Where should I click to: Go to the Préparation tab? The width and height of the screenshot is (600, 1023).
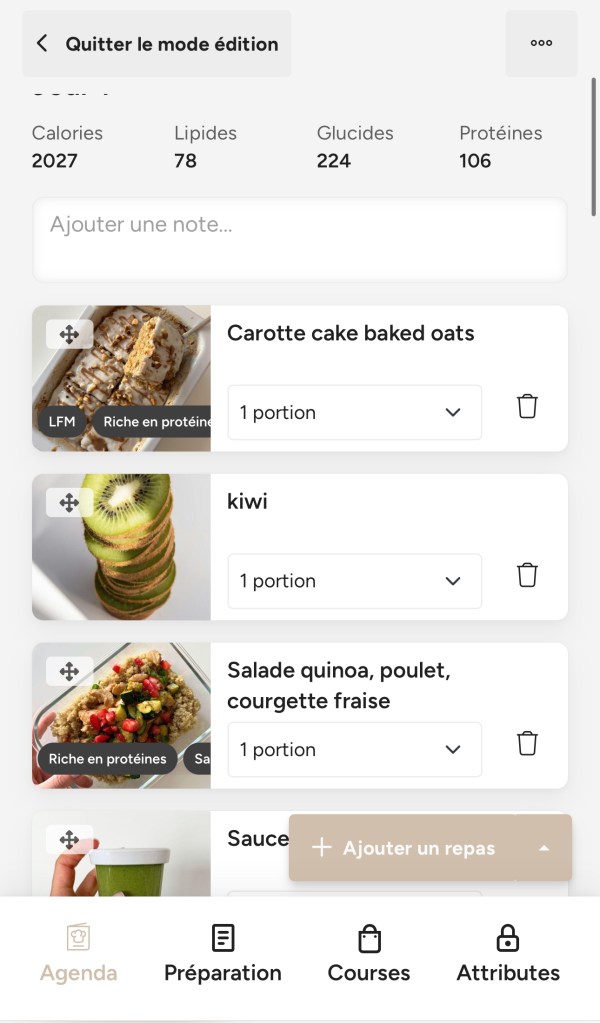223,954
